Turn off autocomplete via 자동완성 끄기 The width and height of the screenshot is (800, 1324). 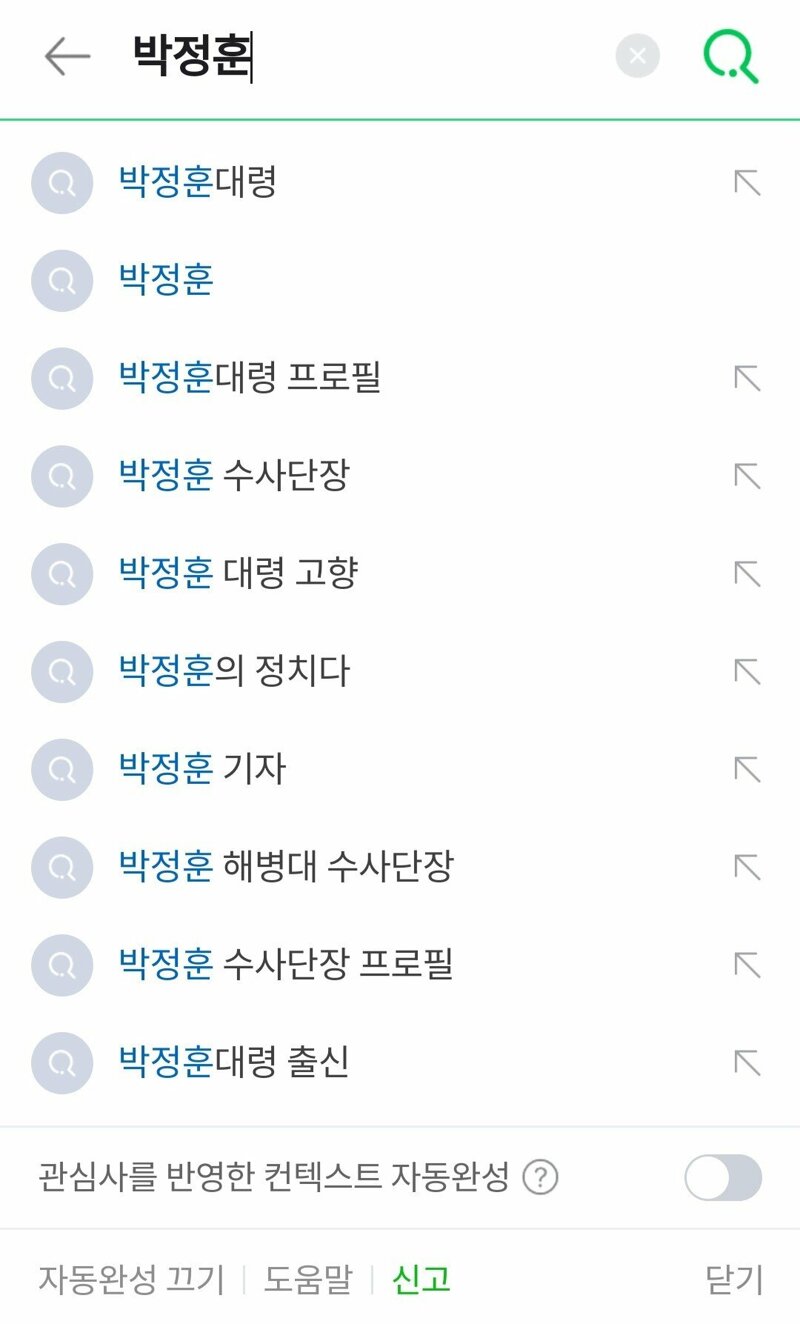131,1279
